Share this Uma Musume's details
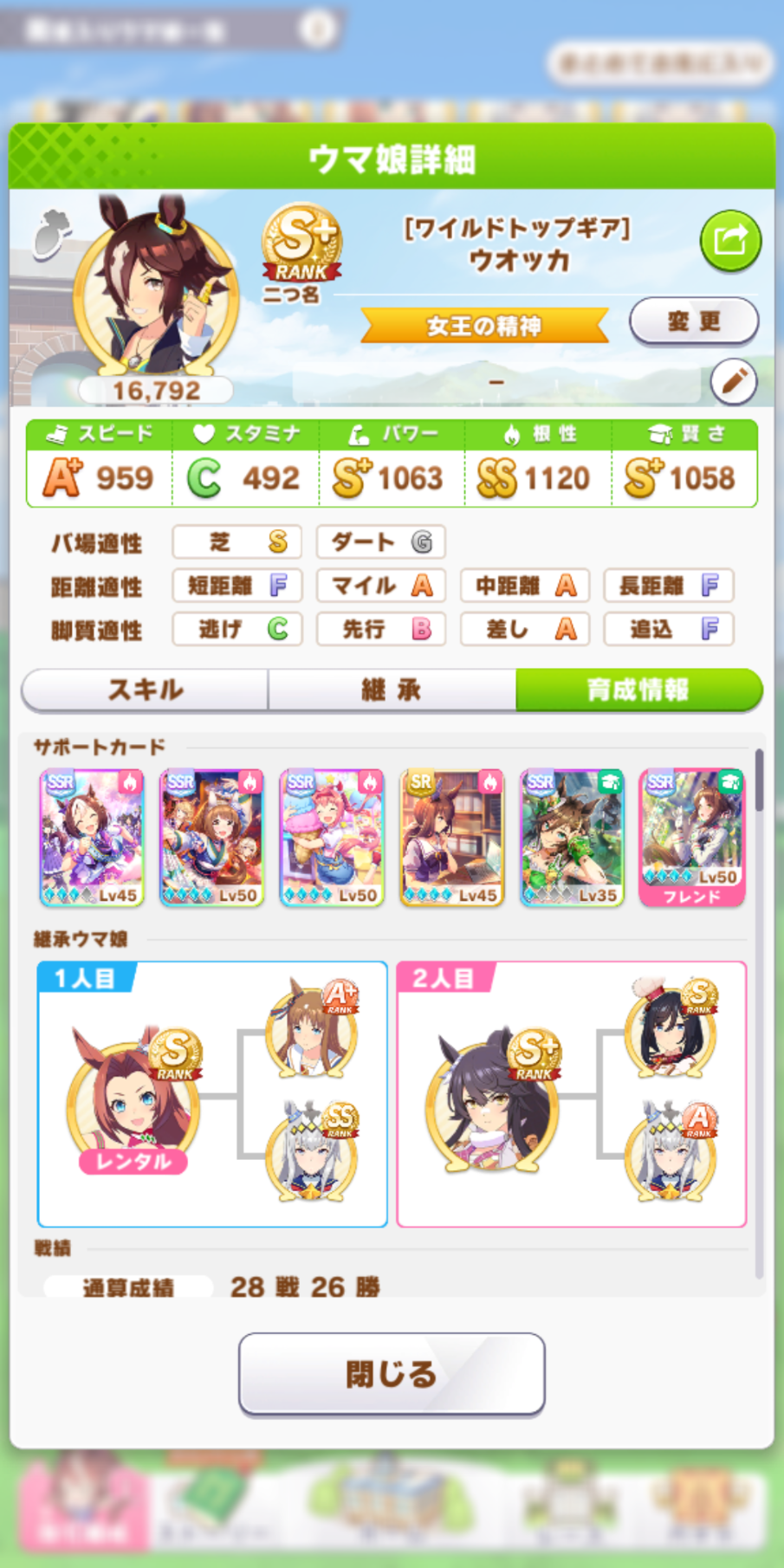 point(729,241)
